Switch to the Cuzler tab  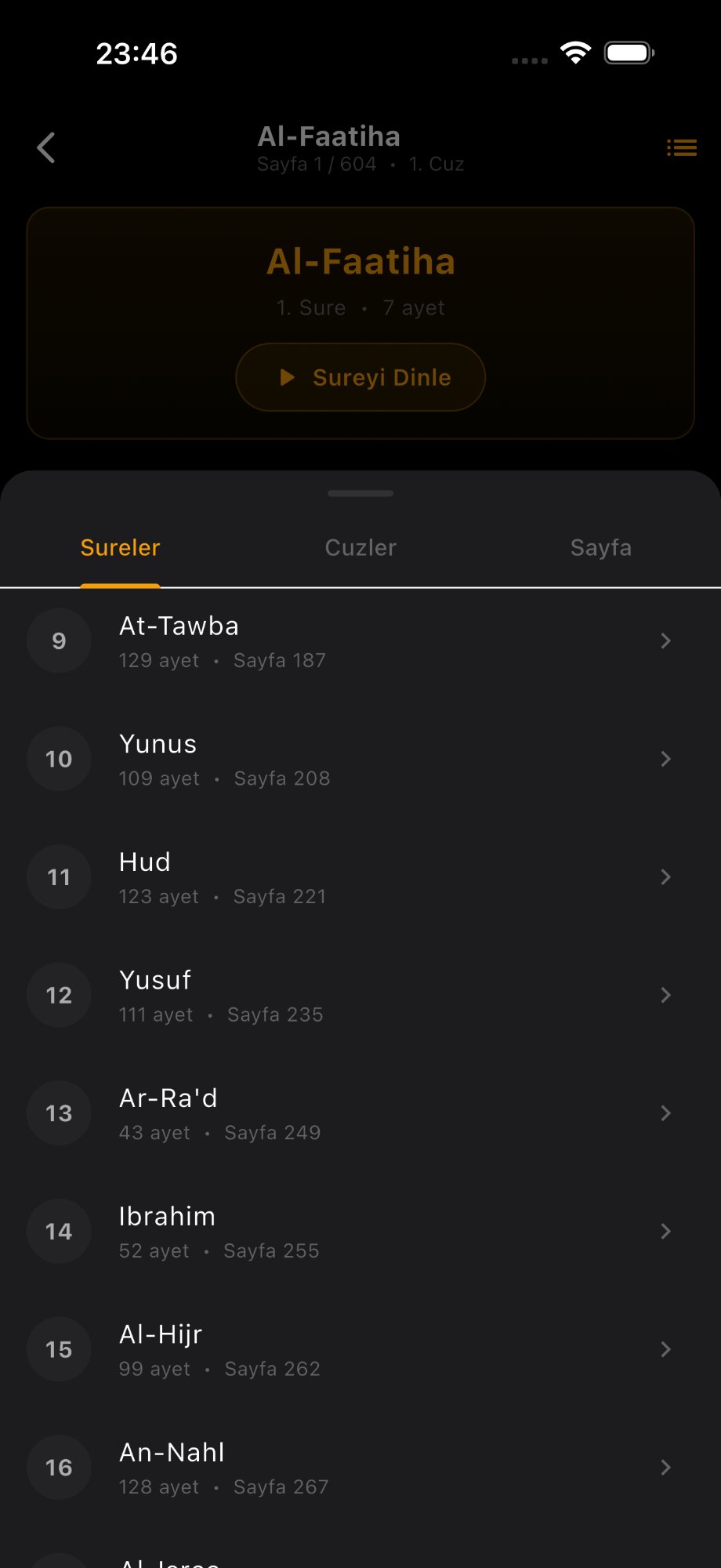[360, 547]
